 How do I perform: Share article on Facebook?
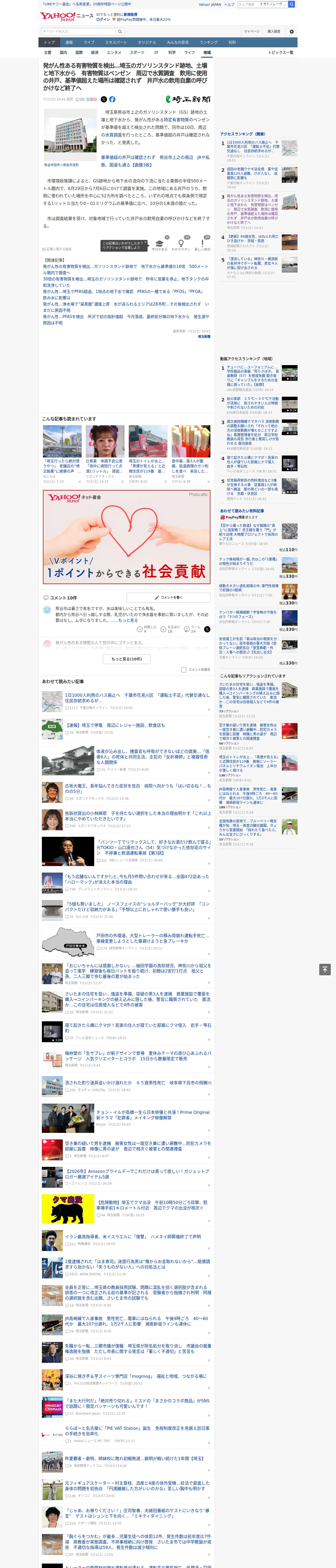point(112,99)
